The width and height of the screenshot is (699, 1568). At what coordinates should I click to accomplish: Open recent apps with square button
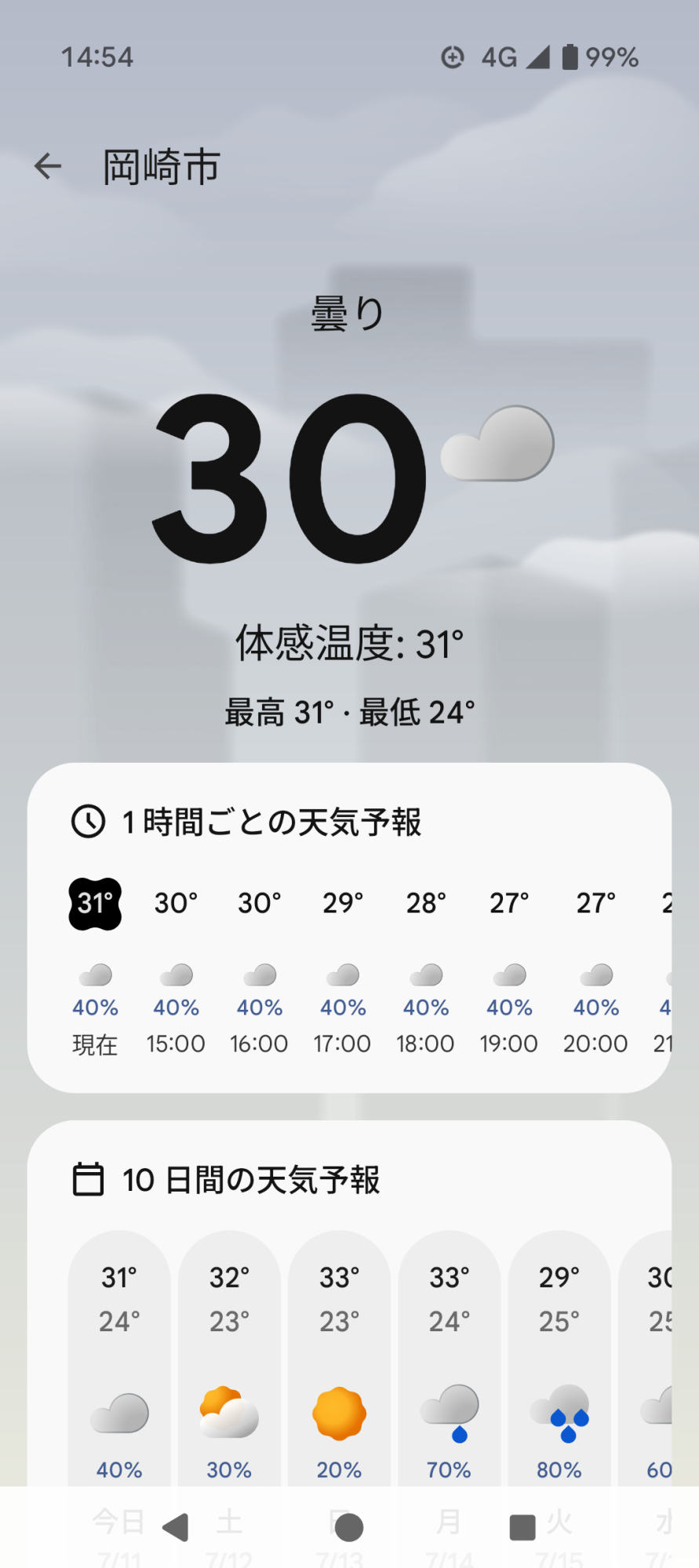[x=522, y=1527]
